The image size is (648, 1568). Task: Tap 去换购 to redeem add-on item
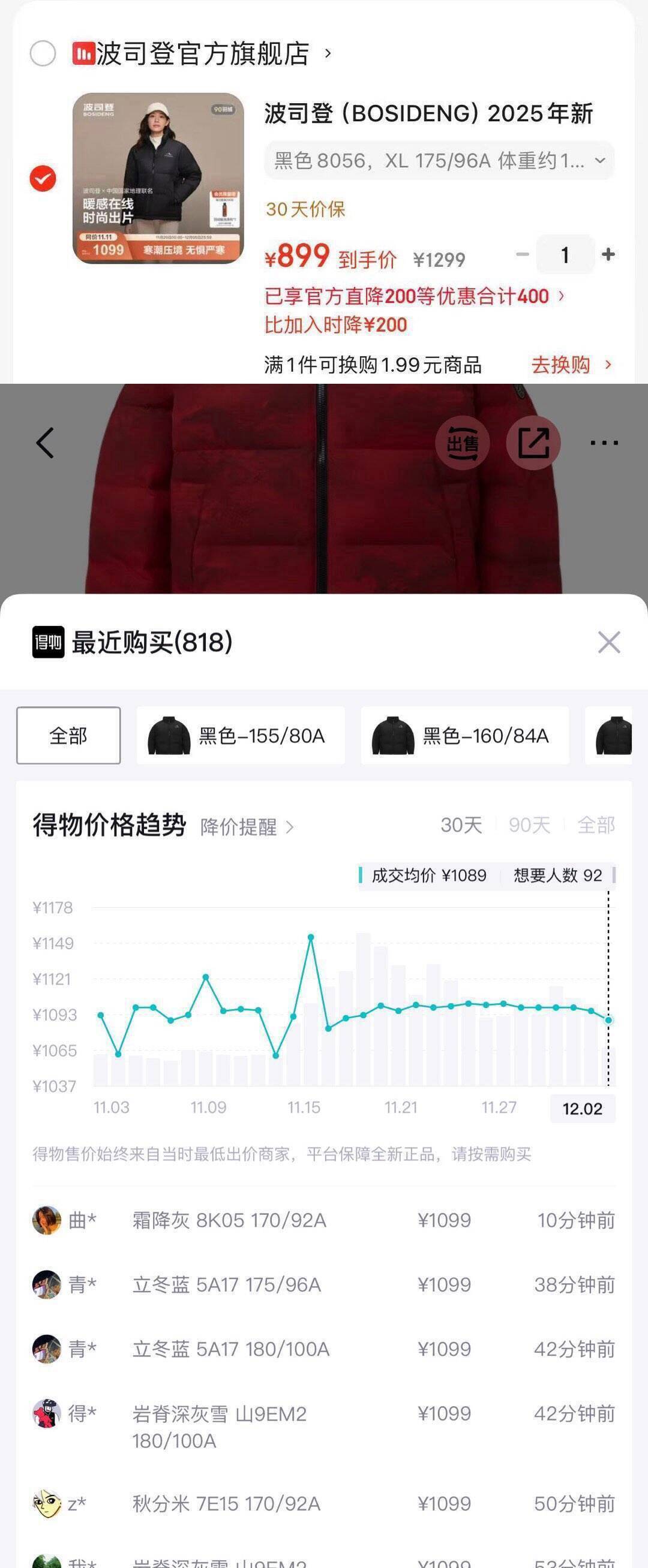point(571,365)
